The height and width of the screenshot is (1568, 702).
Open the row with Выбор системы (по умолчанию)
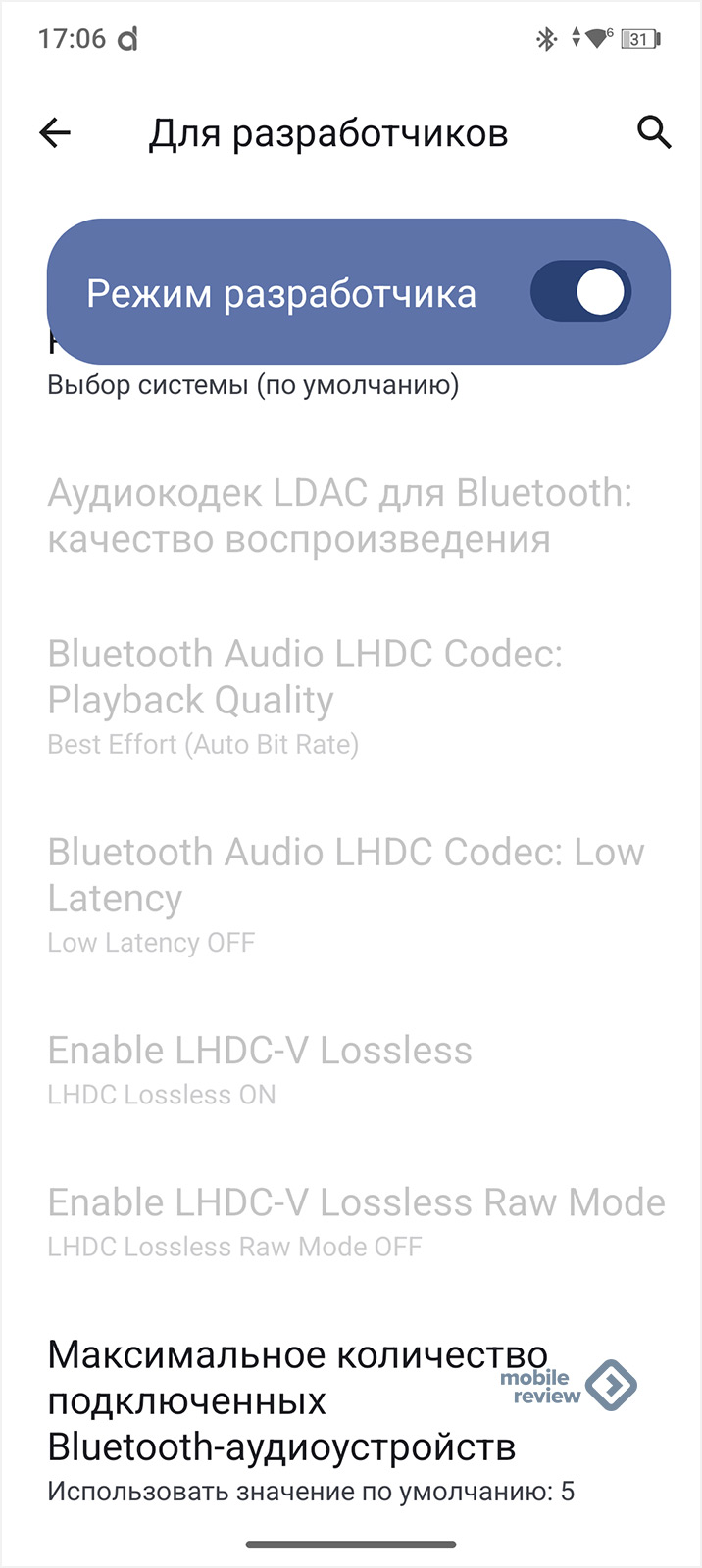point(253,386)
